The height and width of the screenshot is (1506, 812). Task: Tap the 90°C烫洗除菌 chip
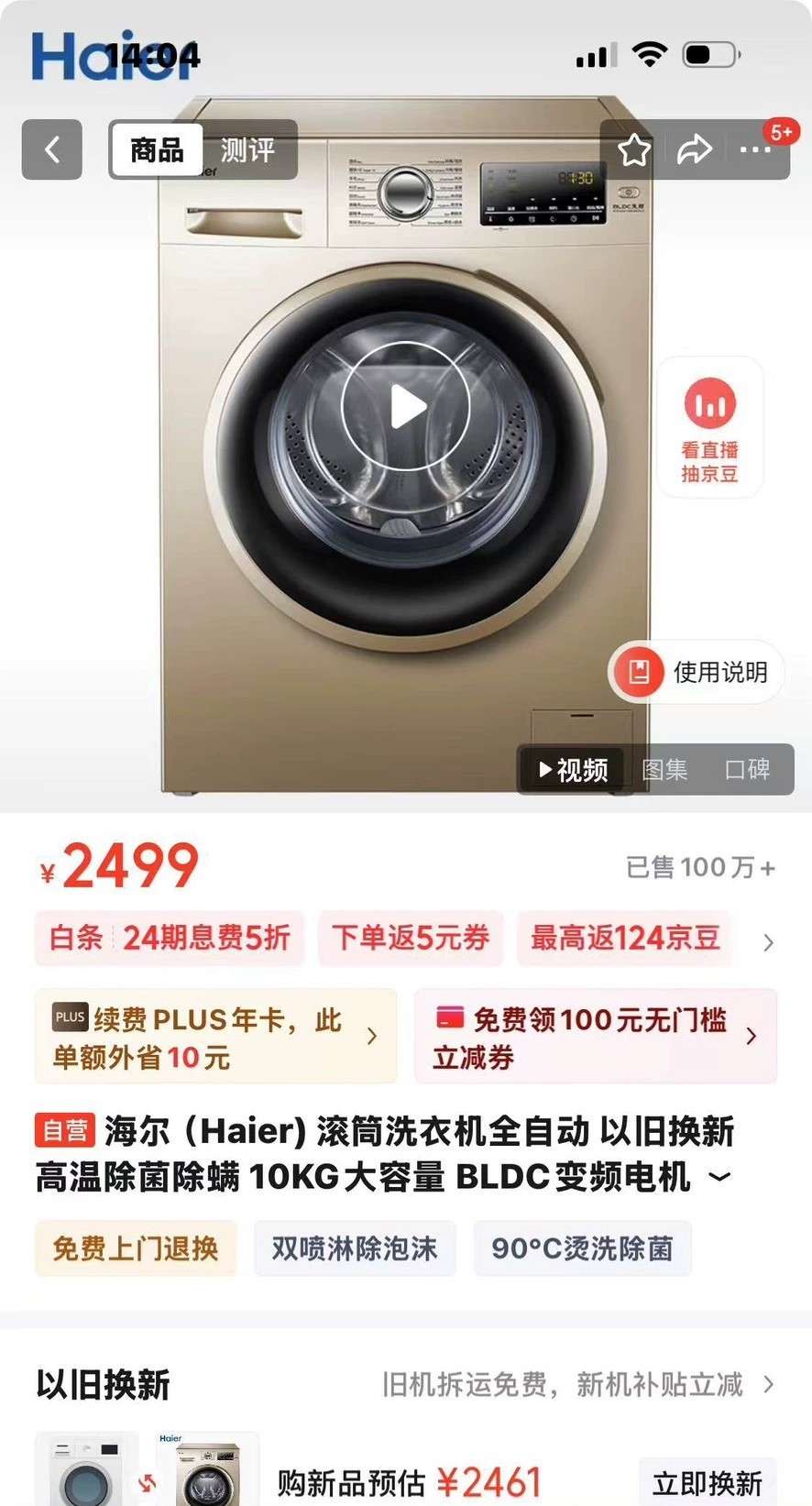583,1248
